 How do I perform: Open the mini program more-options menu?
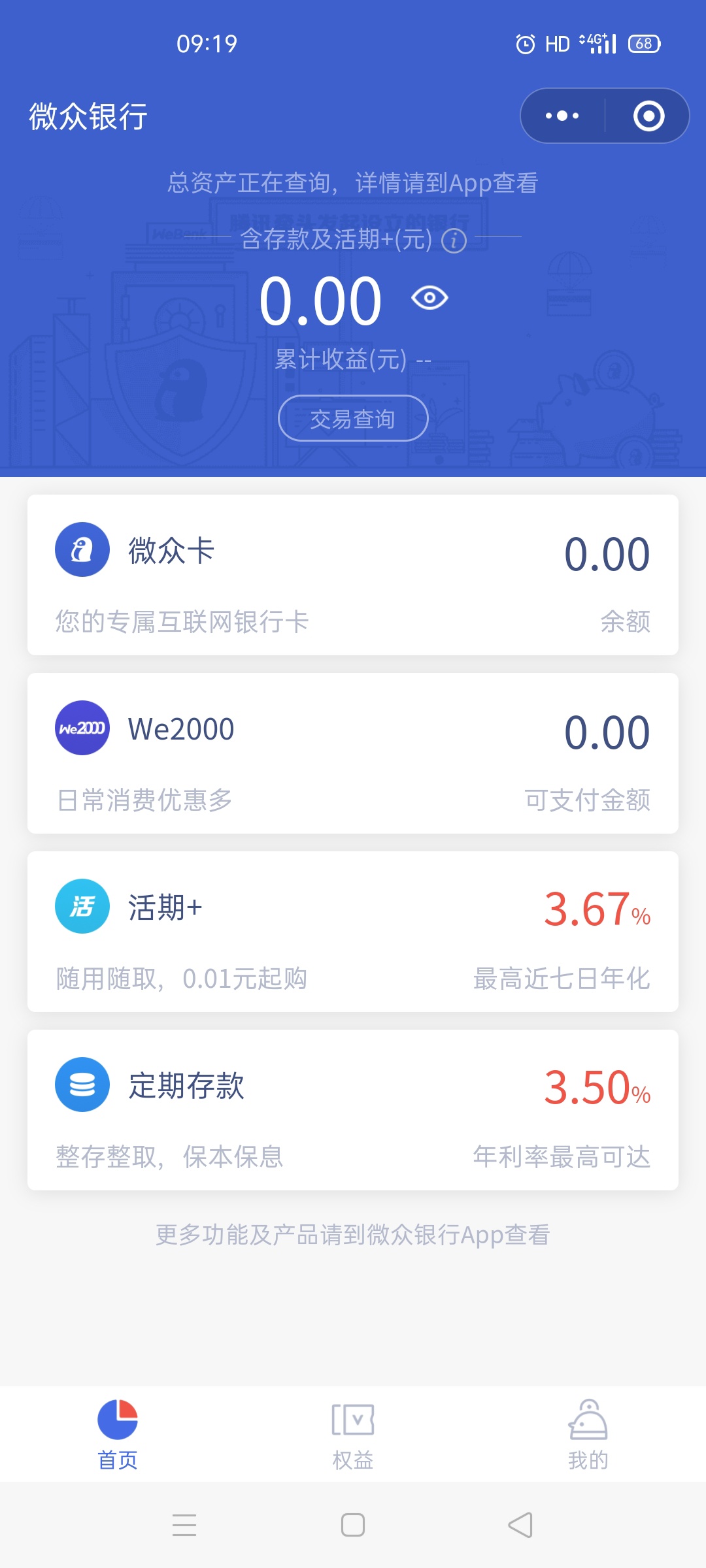click(x=562, y=116)
